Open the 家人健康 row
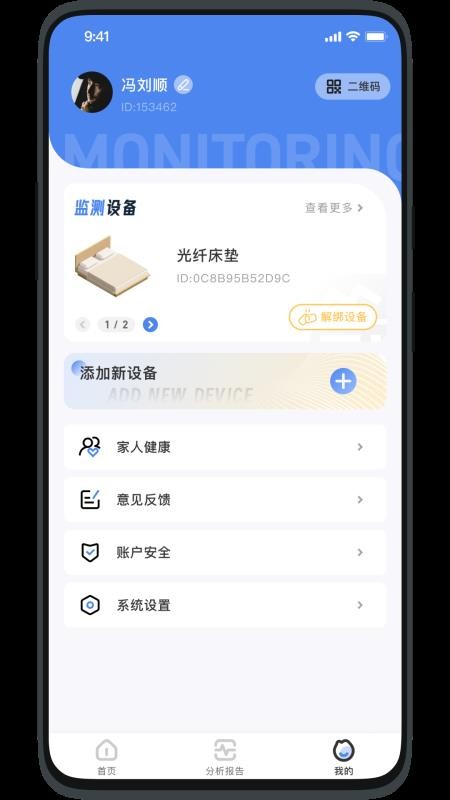This screenshot has width=450, height=800. [x=224, y=447]
